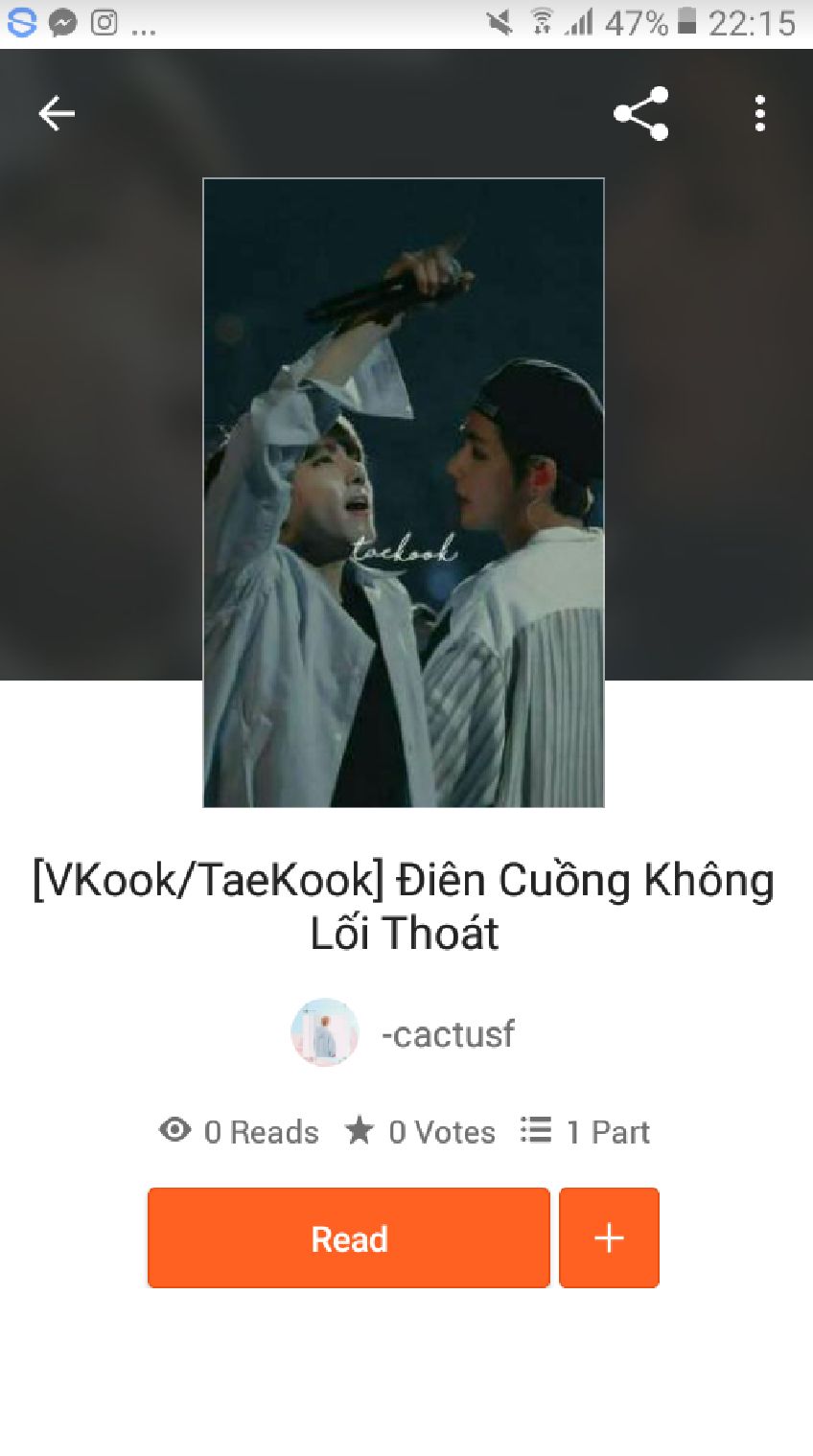The image size is (813, 1456).
Task: View the 1 Part table of contents
Action: click(586, 1132)
